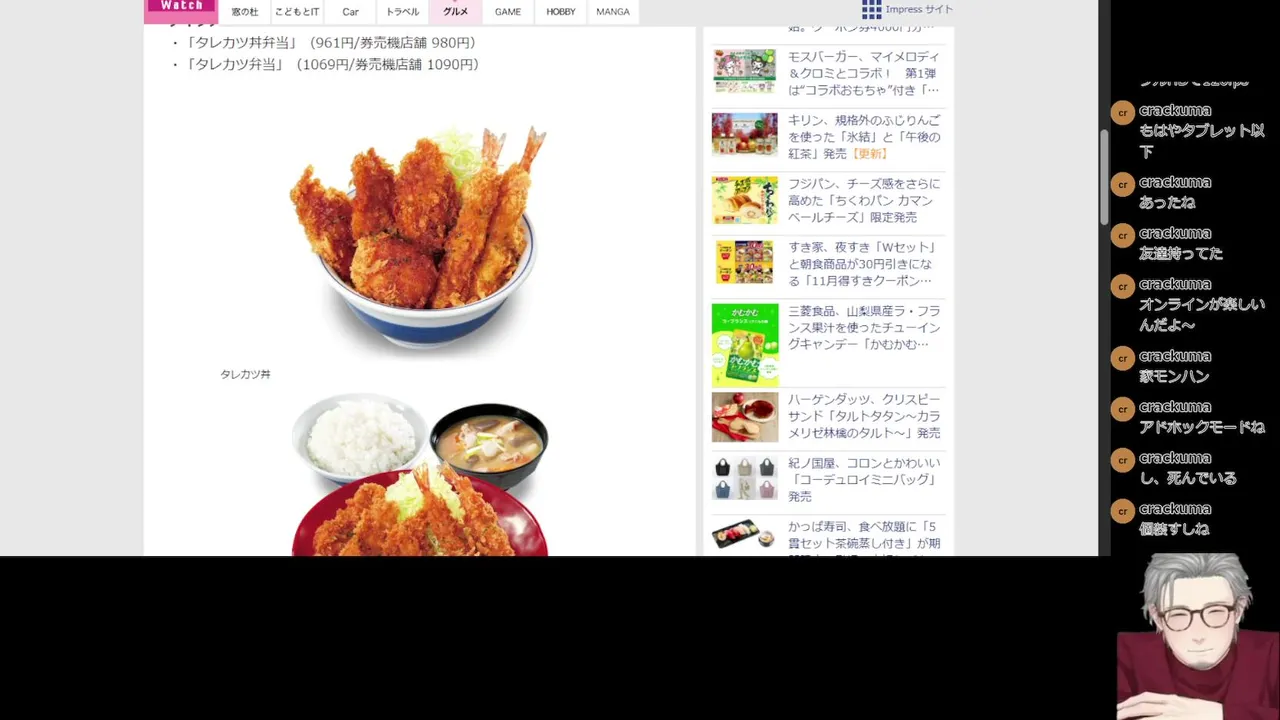
Task: Open the 窓の杜 tab
Action: [x=245, y=12]
